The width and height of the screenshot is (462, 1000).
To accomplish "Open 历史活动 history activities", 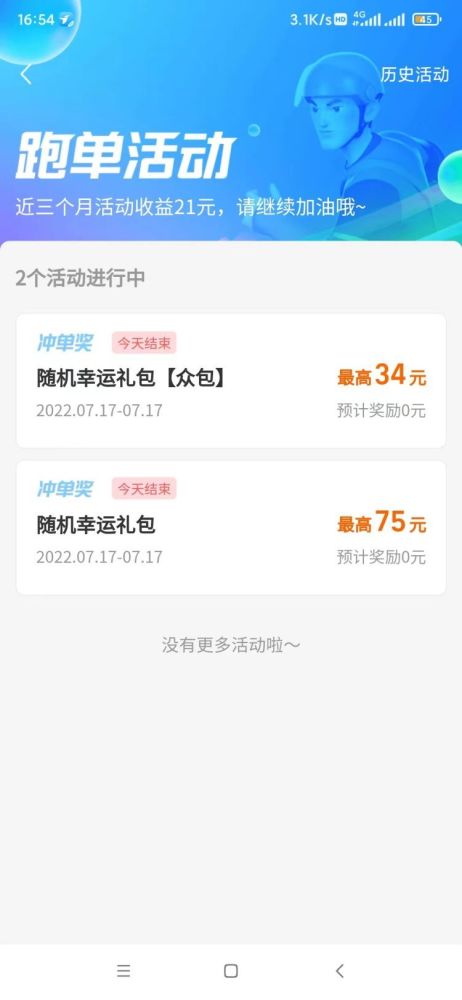I will coord(414,75).
